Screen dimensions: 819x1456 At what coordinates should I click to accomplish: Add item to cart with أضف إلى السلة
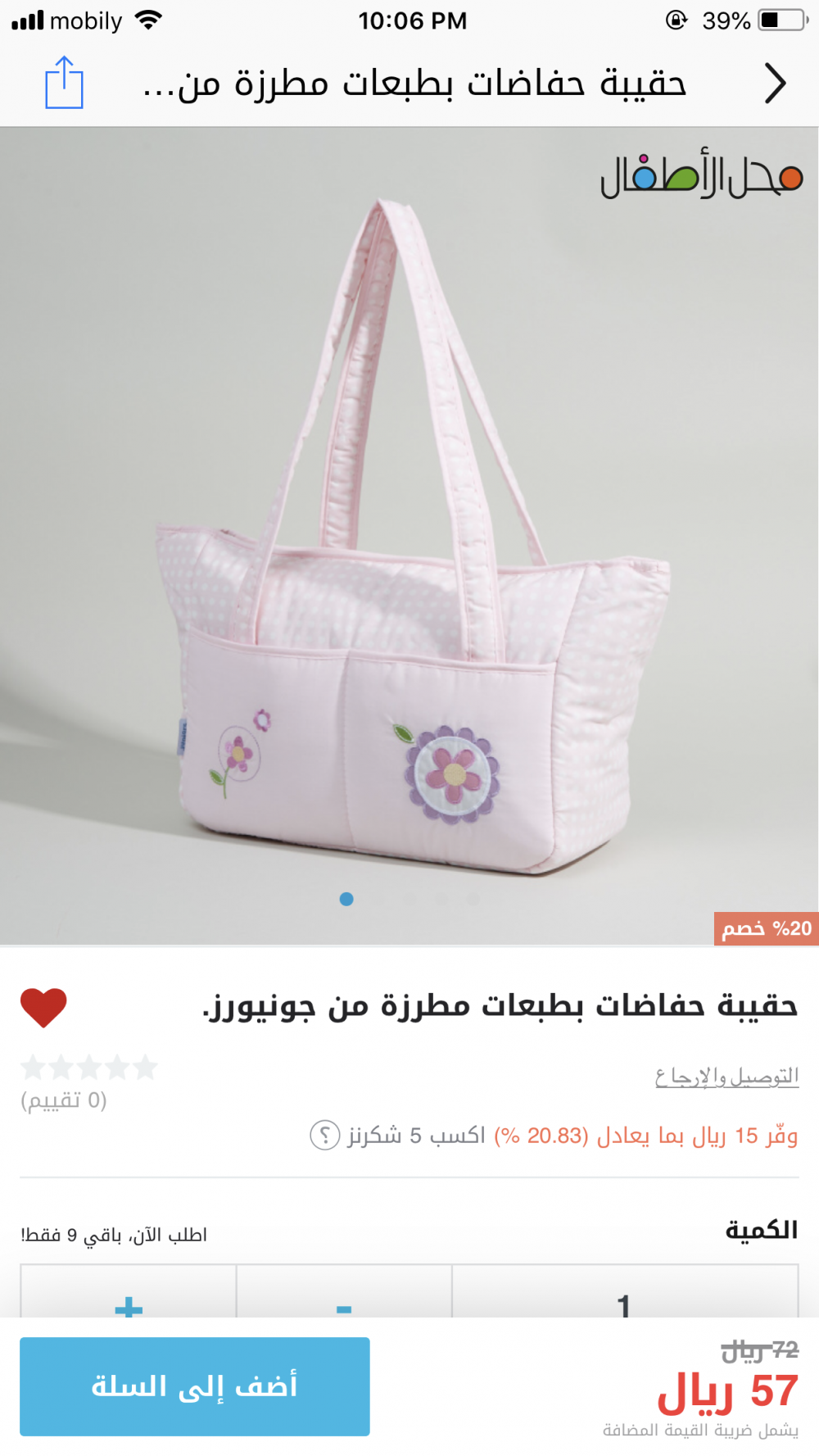(195, 1386)
